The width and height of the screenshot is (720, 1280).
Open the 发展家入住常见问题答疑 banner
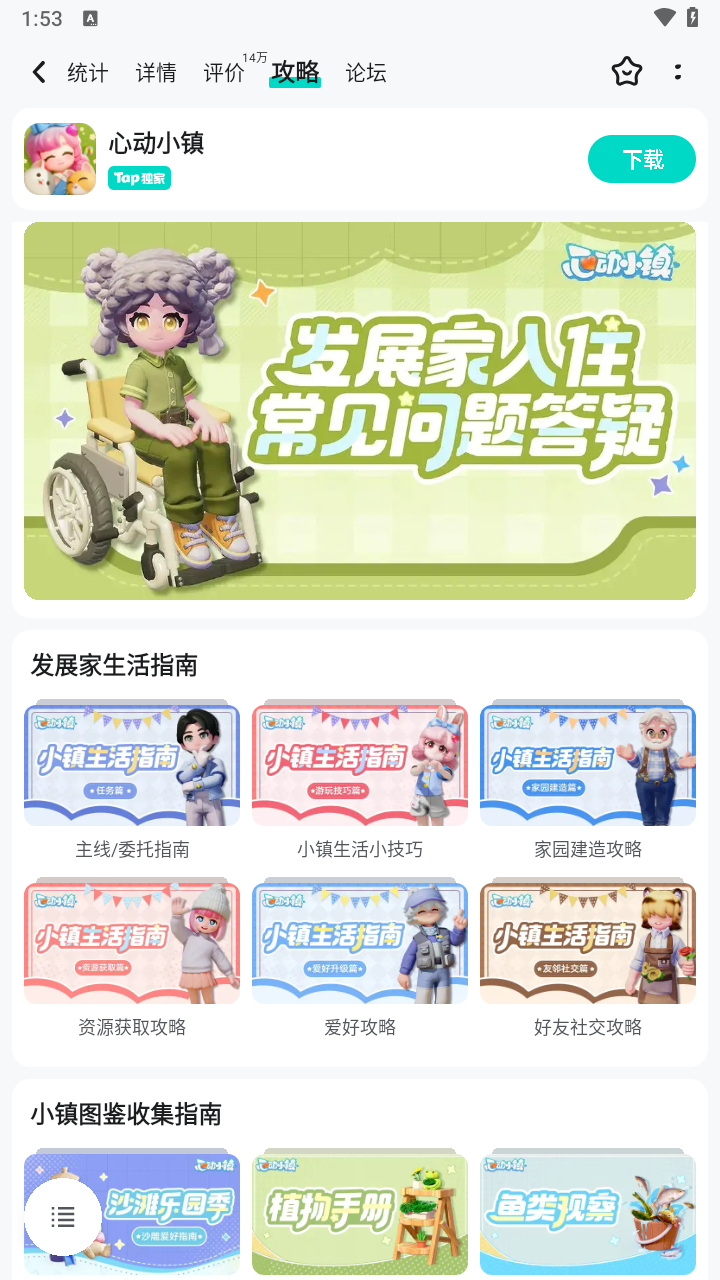(360, 411)
